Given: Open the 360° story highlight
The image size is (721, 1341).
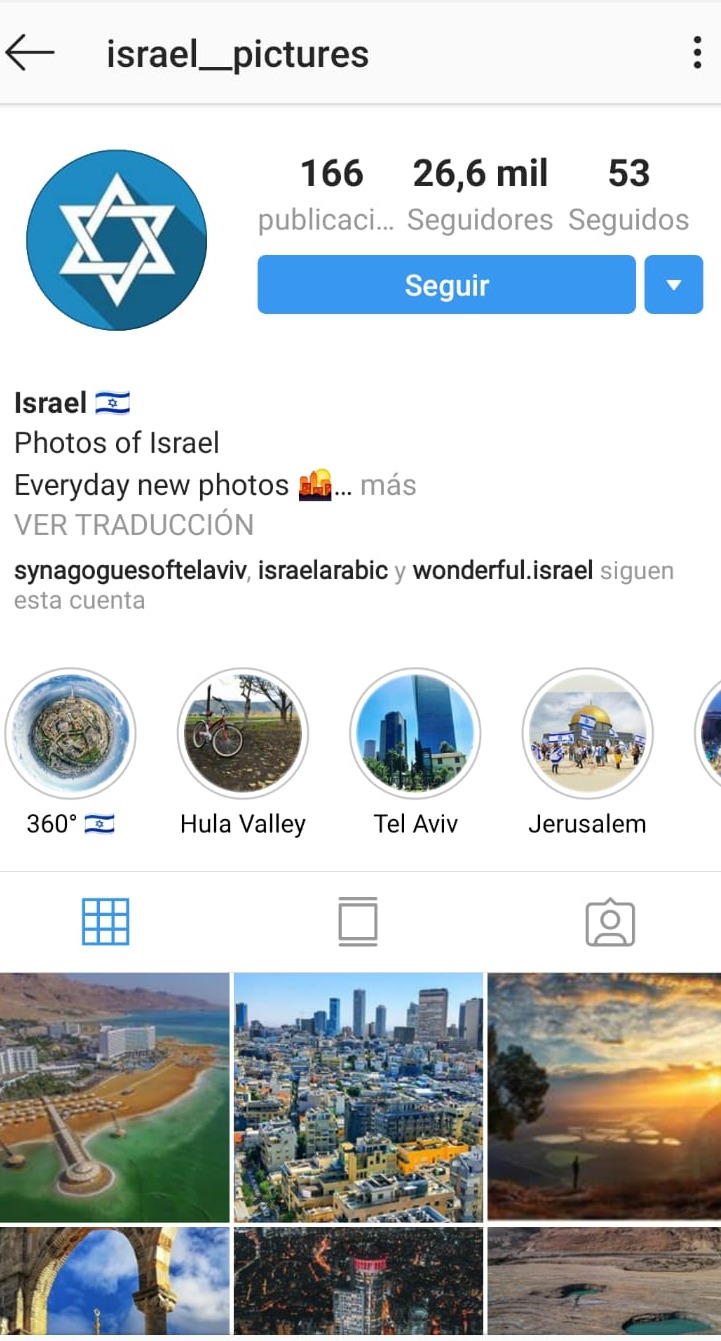Looking at the screenshot, I should click(x=70, y=733).
